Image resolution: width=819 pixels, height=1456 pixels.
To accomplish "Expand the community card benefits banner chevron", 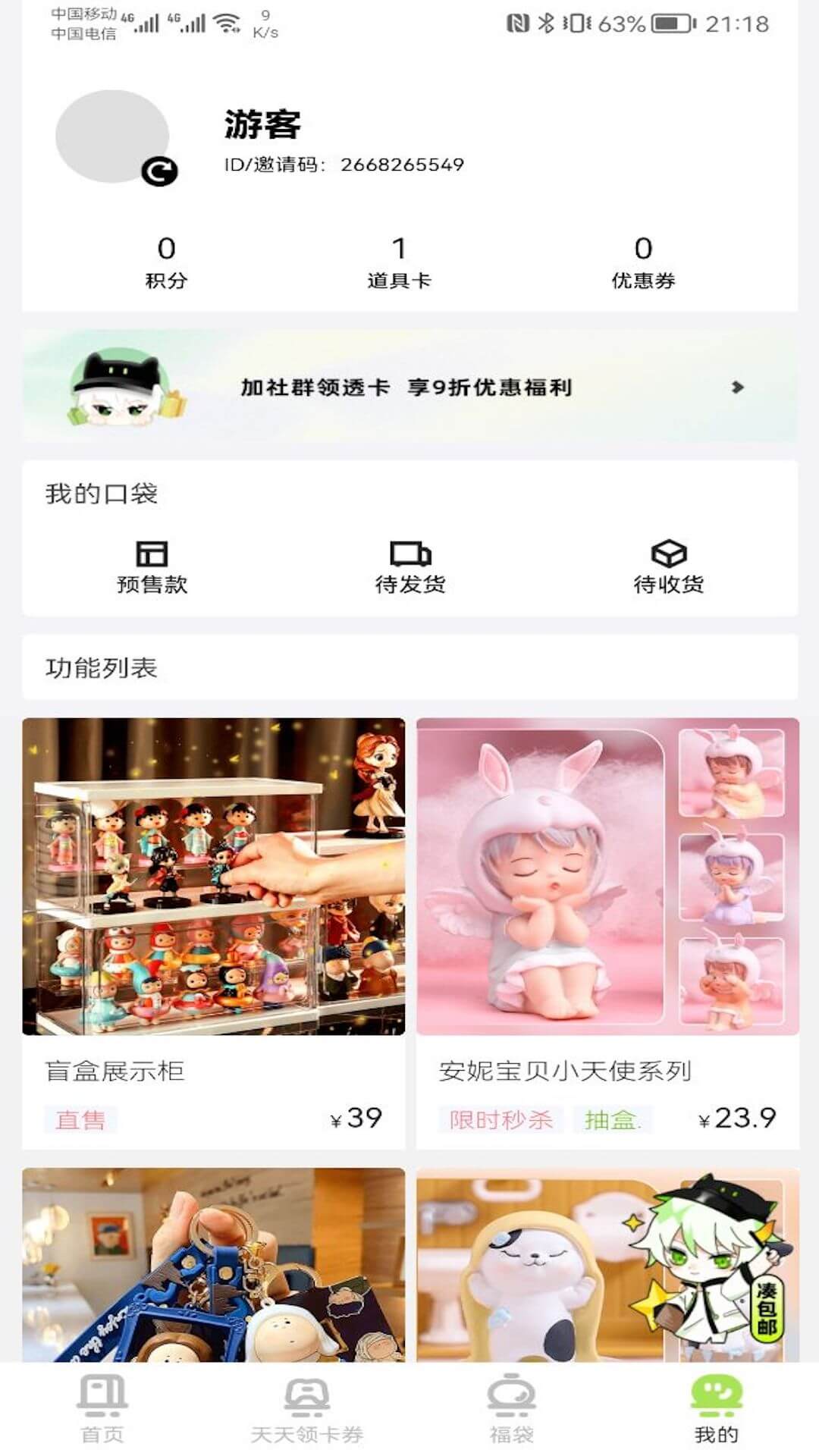I will click(x=736, y=387).
